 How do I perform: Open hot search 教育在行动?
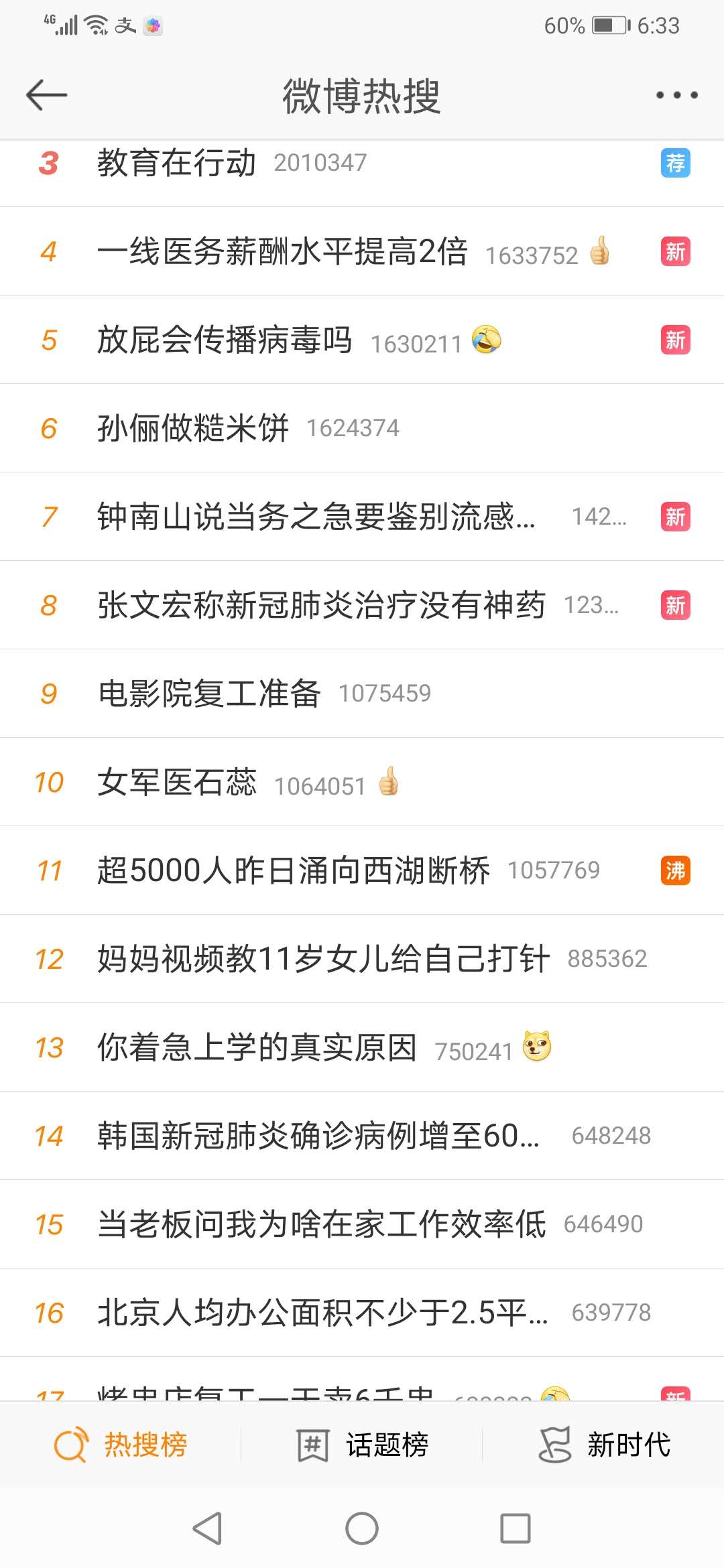click(177, 163)
